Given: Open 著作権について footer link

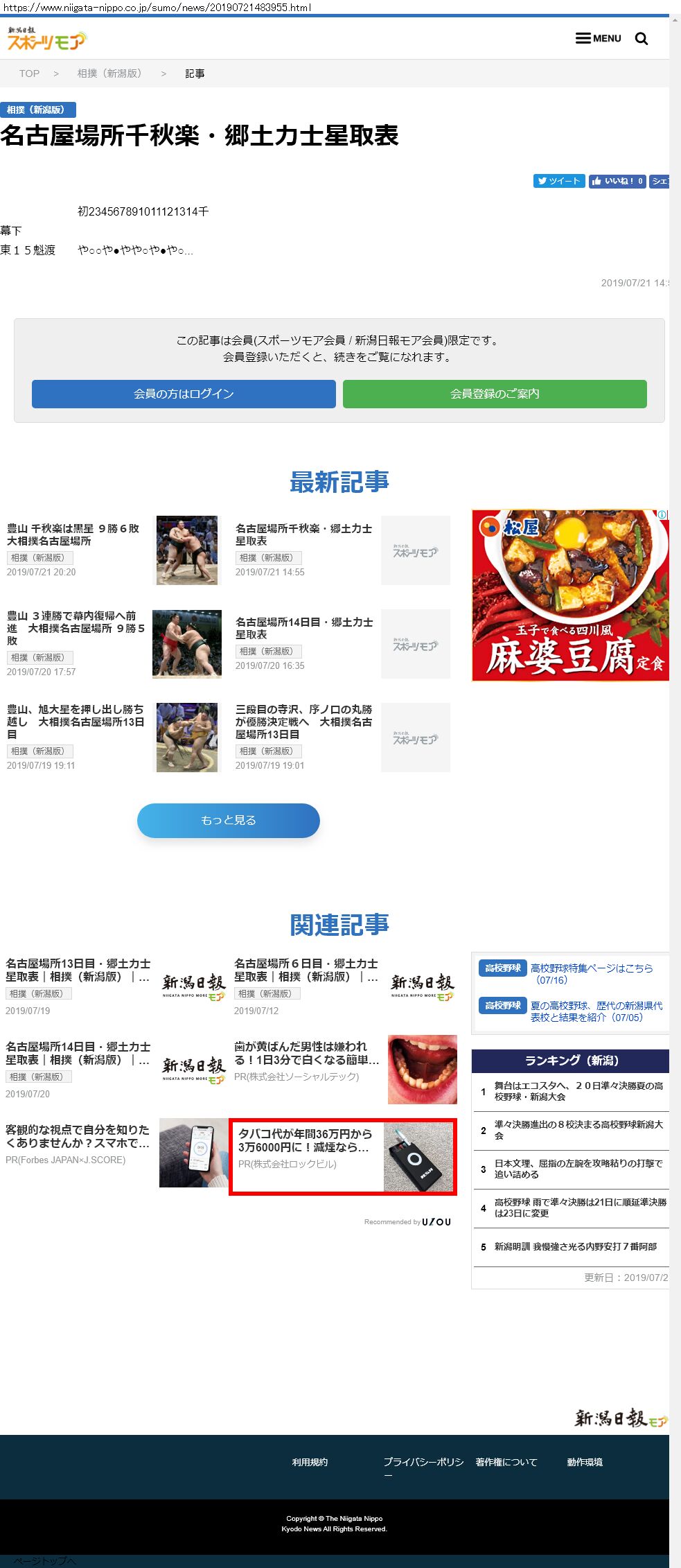Looking at the screenshot, I should coord(506,1462).
